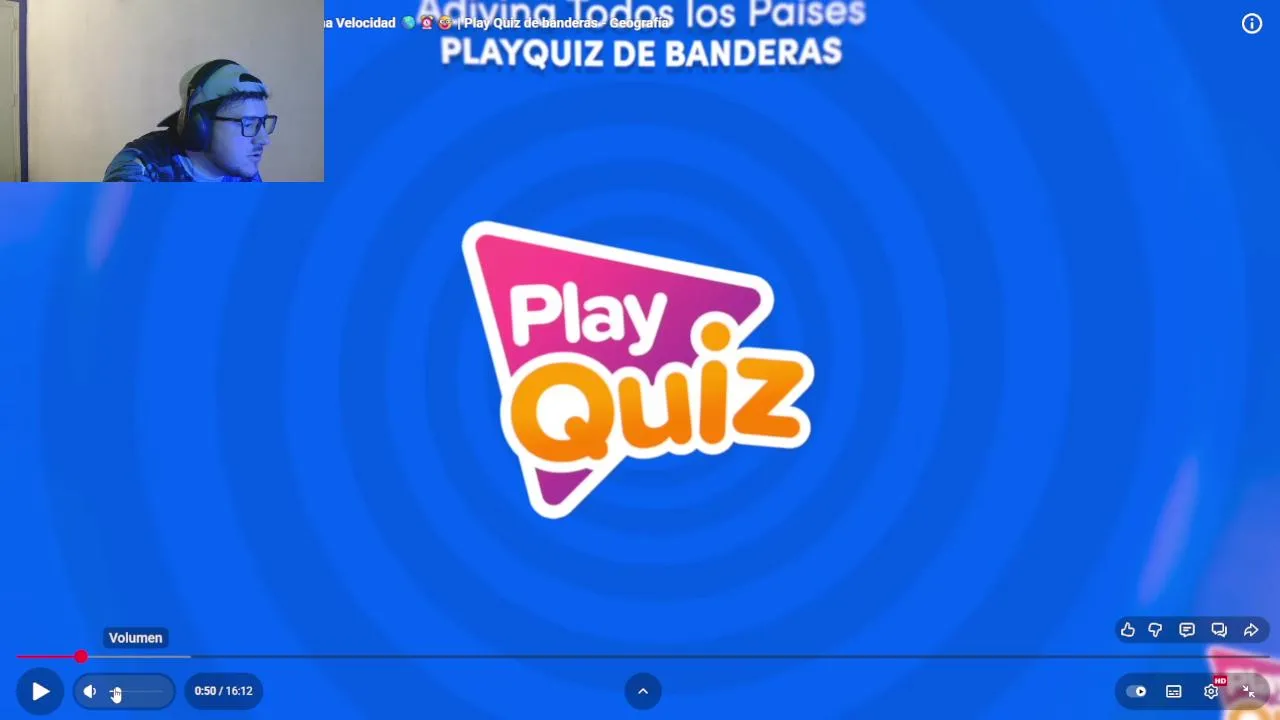
Task: Dislike this video
Action: [1155, 630]
